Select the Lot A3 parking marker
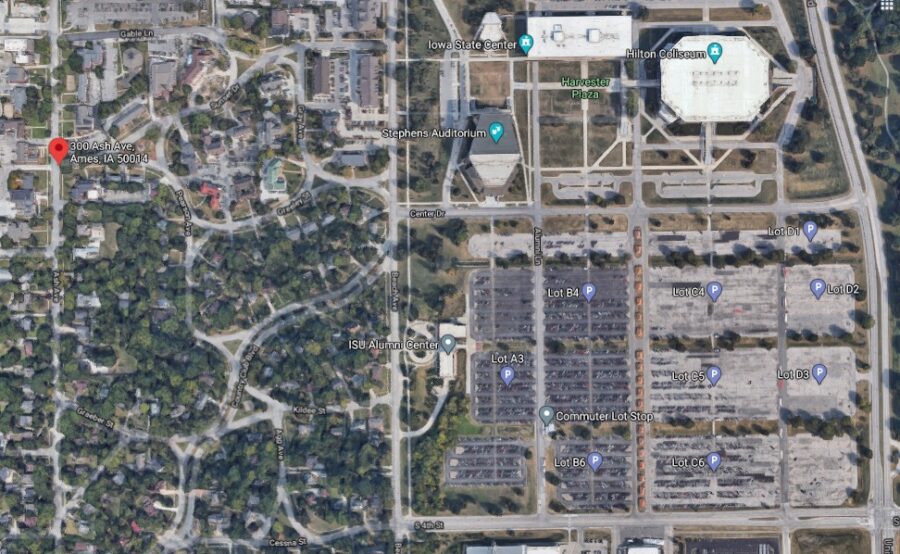The height and width of the screenshot is (554, 900). [507, 375]
